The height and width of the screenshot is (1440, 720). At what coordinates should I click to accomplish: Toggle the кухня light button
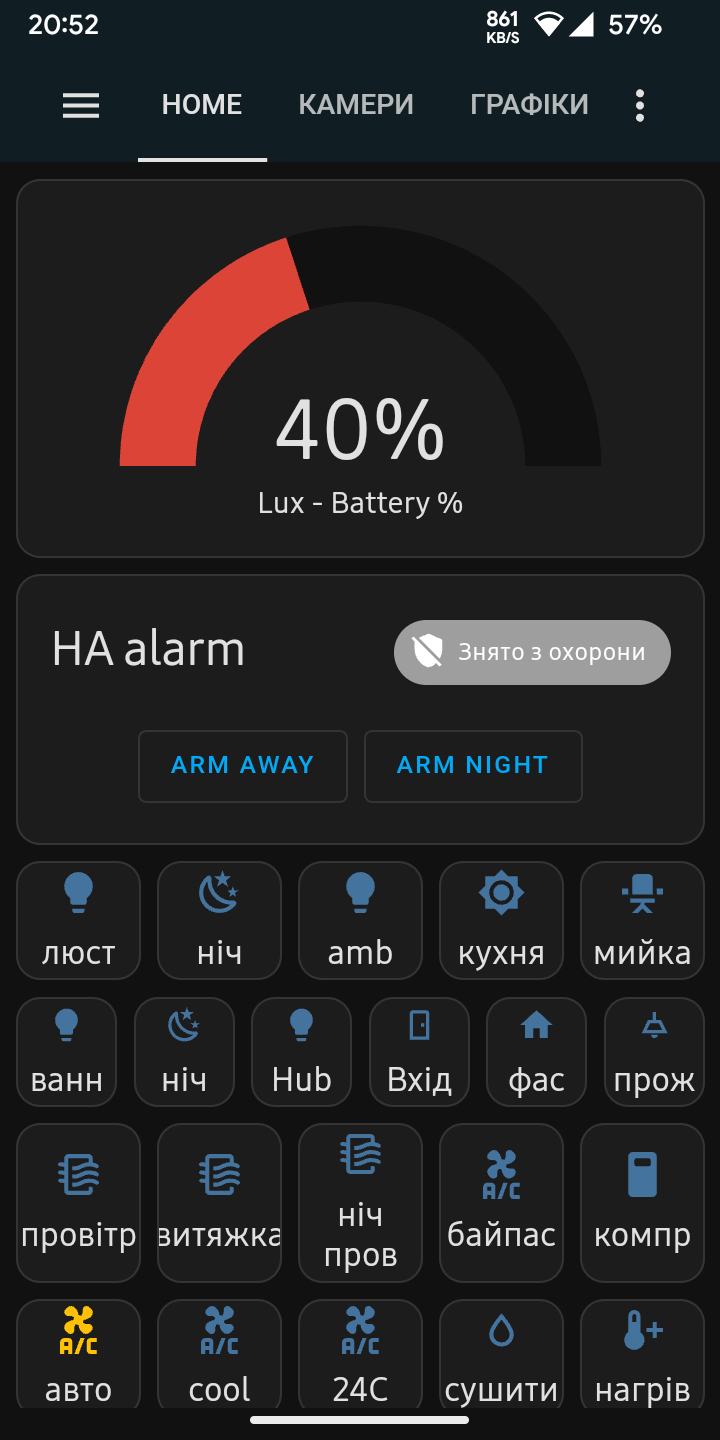[501, 920]
